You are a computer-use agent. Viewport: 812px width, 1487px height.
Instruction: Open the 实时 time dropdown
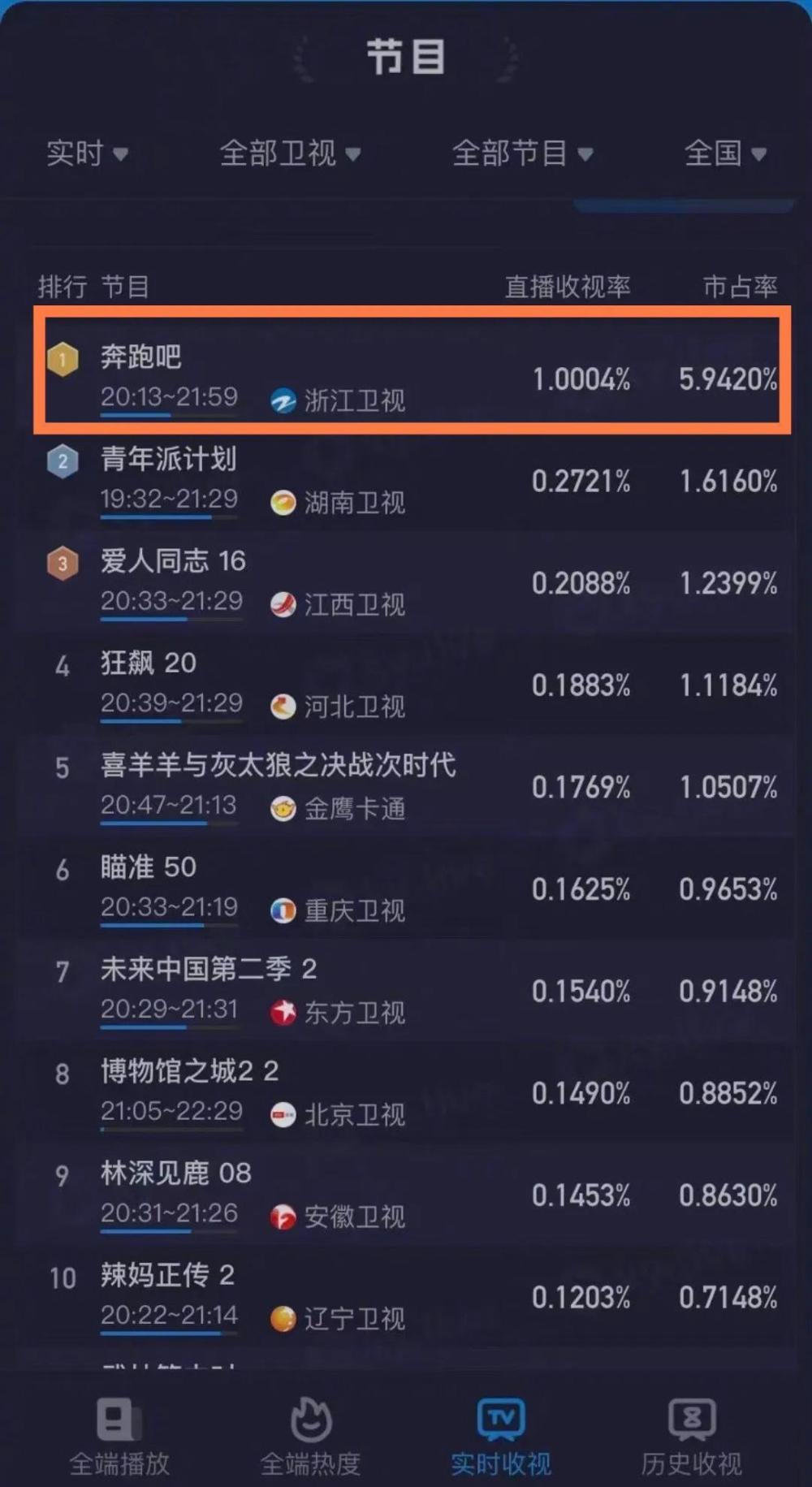click(x=87, y=153)
